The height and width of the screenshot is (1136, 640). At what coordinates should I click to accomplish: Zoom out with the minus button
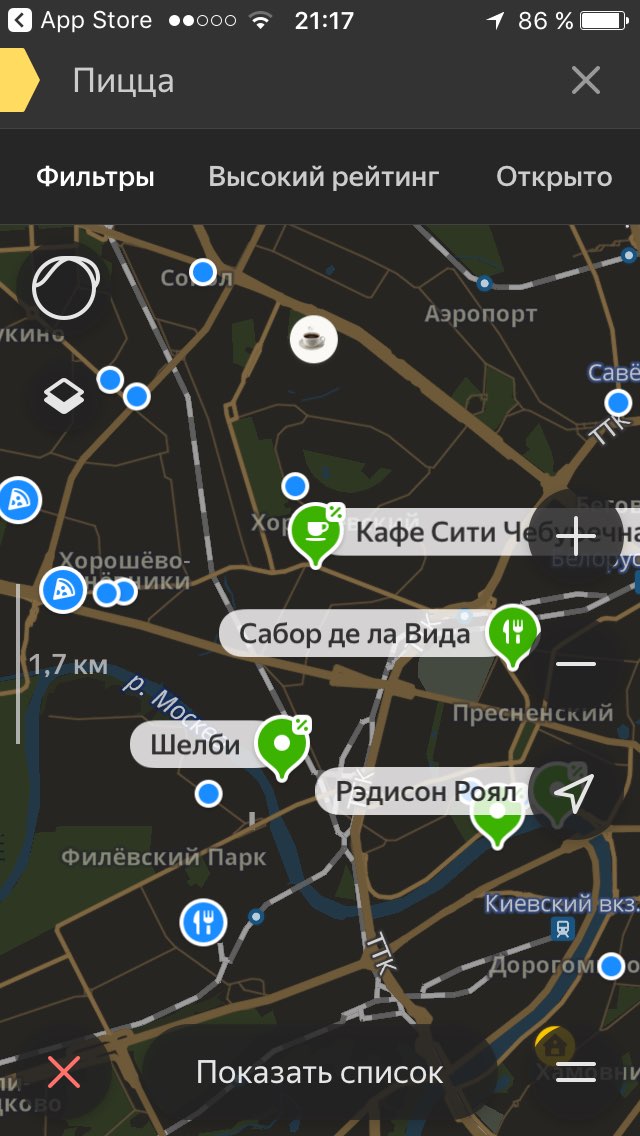coord(576,664)
